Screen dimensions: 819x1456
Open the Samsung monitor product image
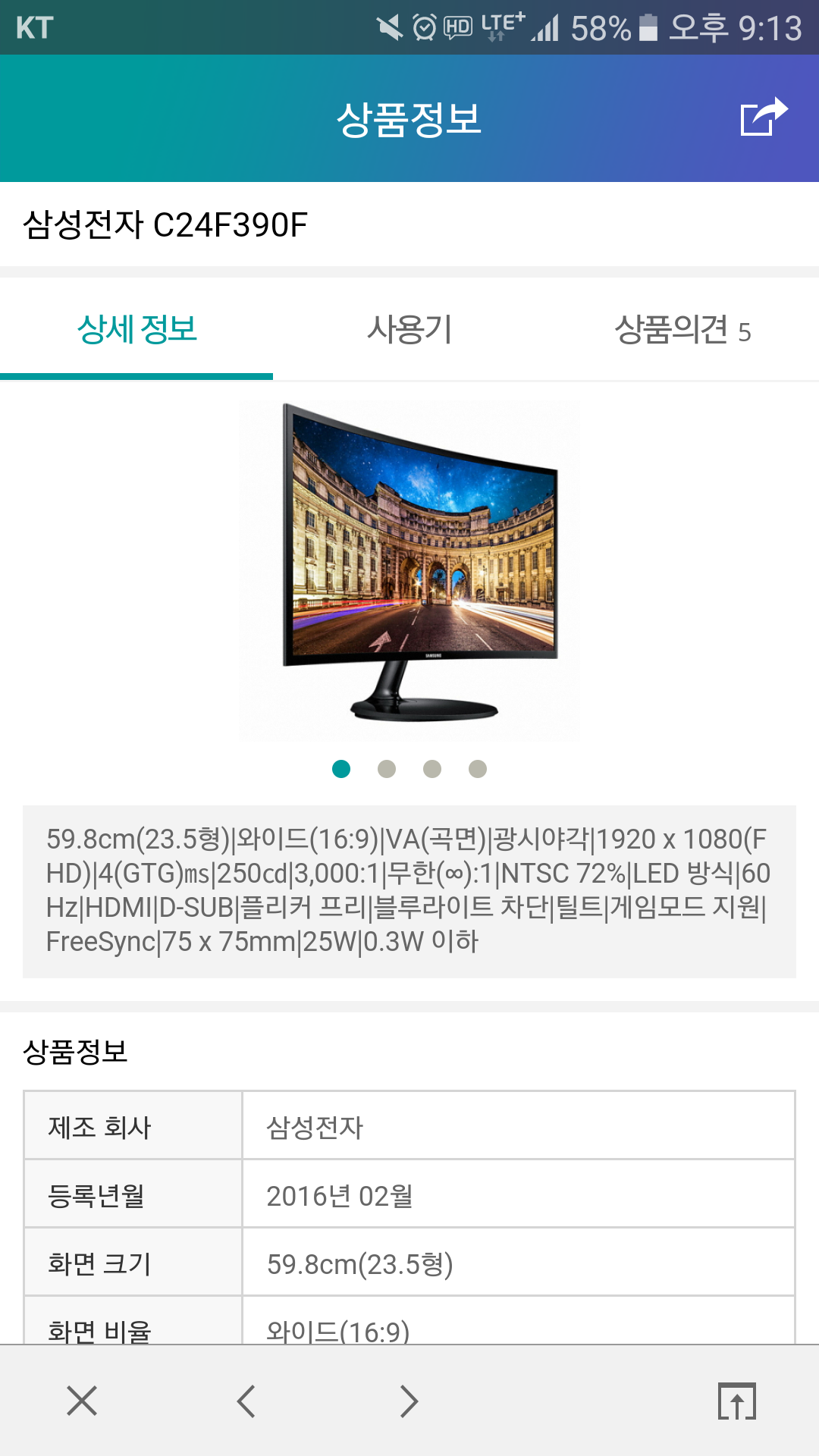click(409, 569)
